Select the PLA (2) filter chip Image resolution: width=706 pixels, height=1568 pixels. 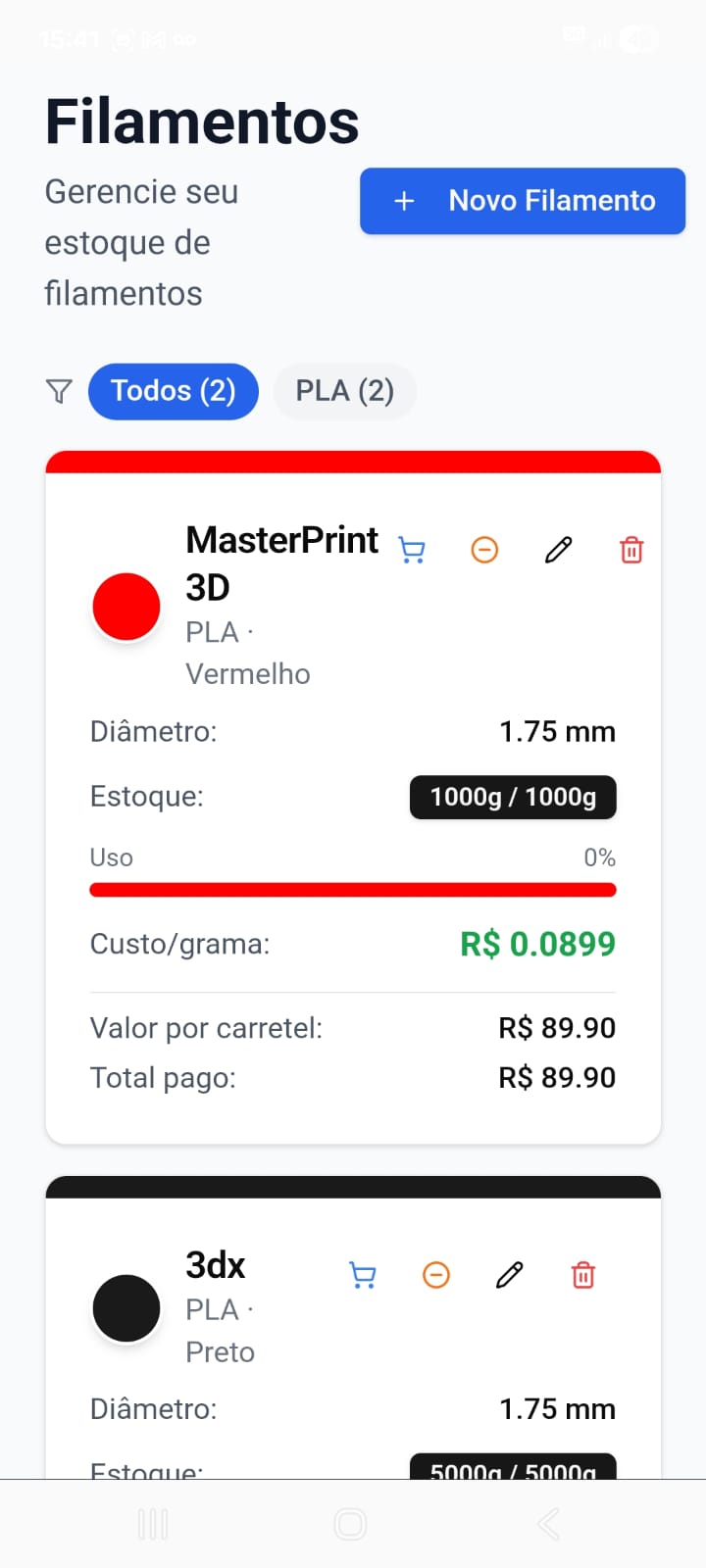[345, 391]
